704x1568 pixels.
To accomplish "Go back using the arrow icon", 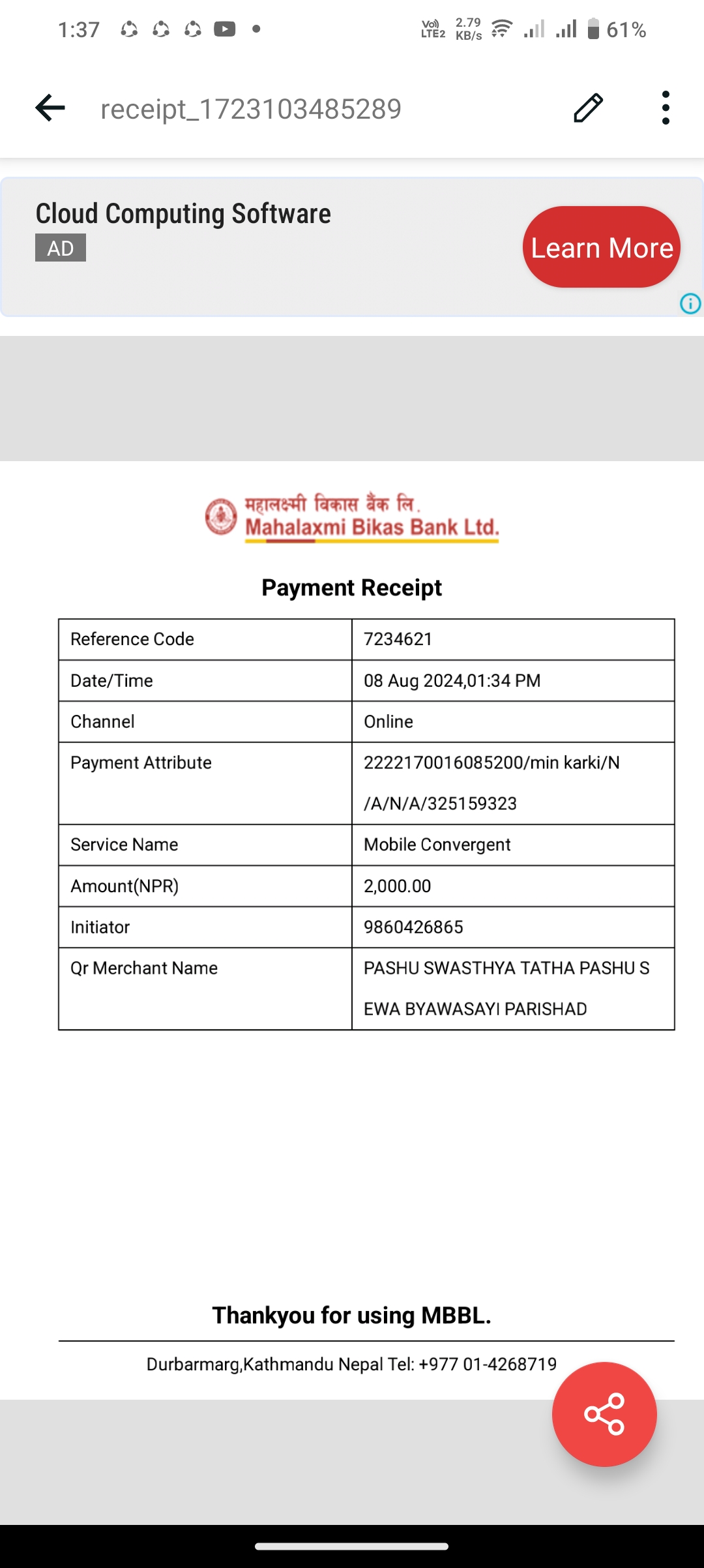I will click(50, 108).
